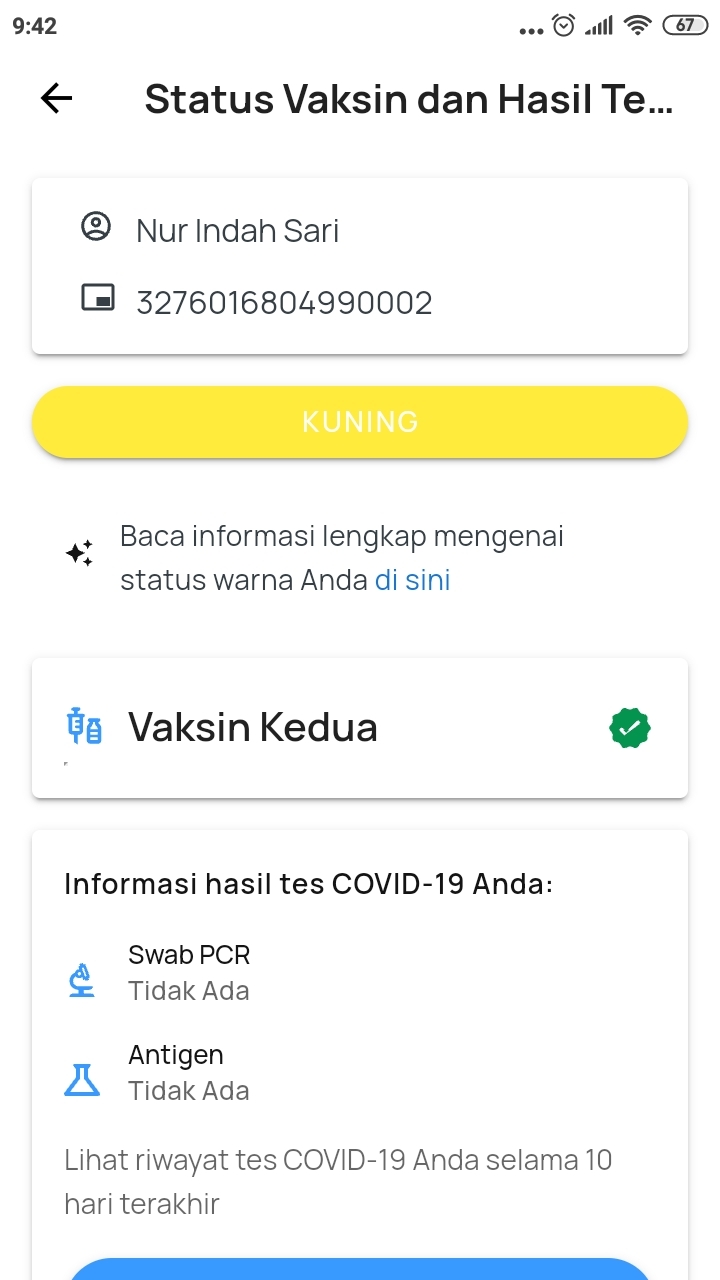
Task: Open the "di sini" color status link
Action: coord(412,580)
